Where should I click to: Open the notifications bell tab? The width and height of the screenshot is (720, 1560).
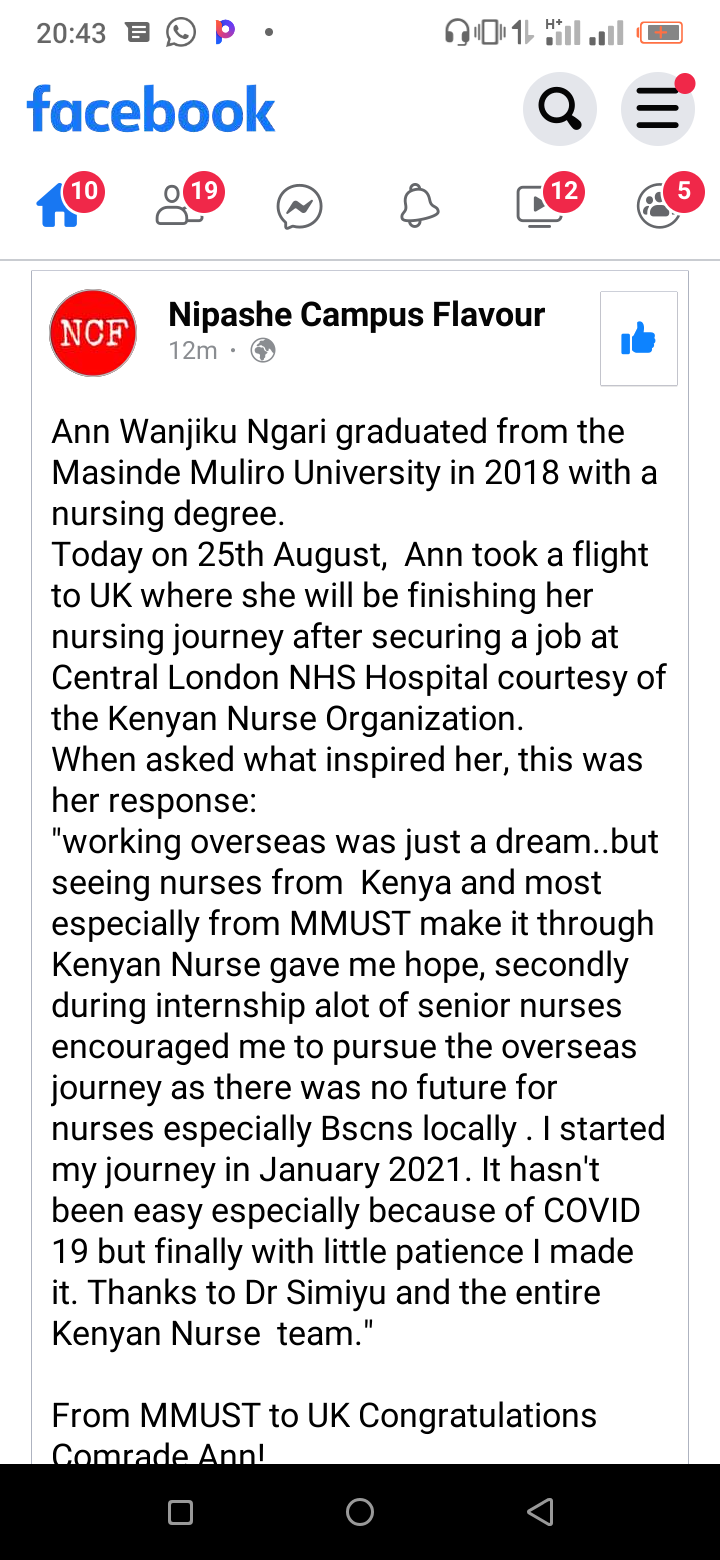pos(419,207)
